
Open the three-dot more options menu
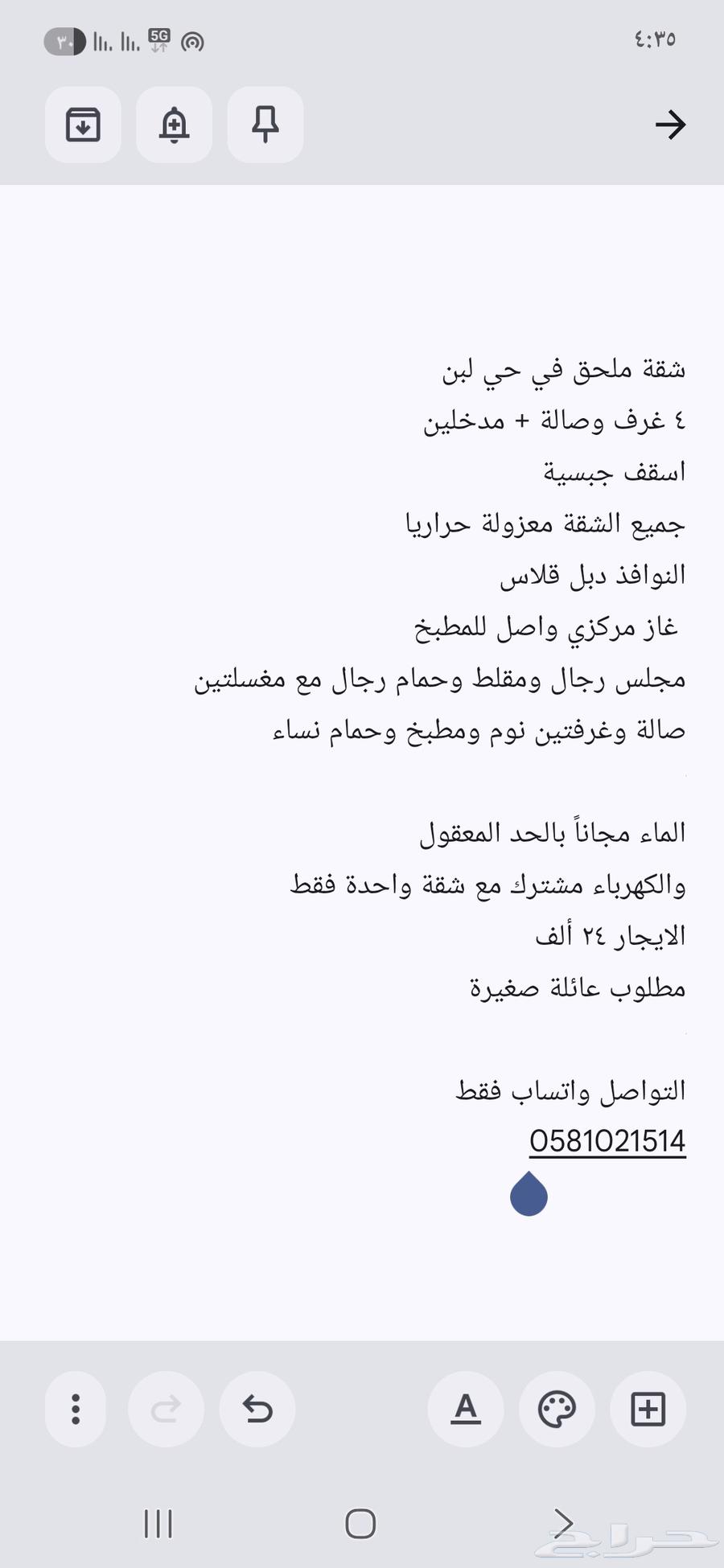tap(76, 1409)
